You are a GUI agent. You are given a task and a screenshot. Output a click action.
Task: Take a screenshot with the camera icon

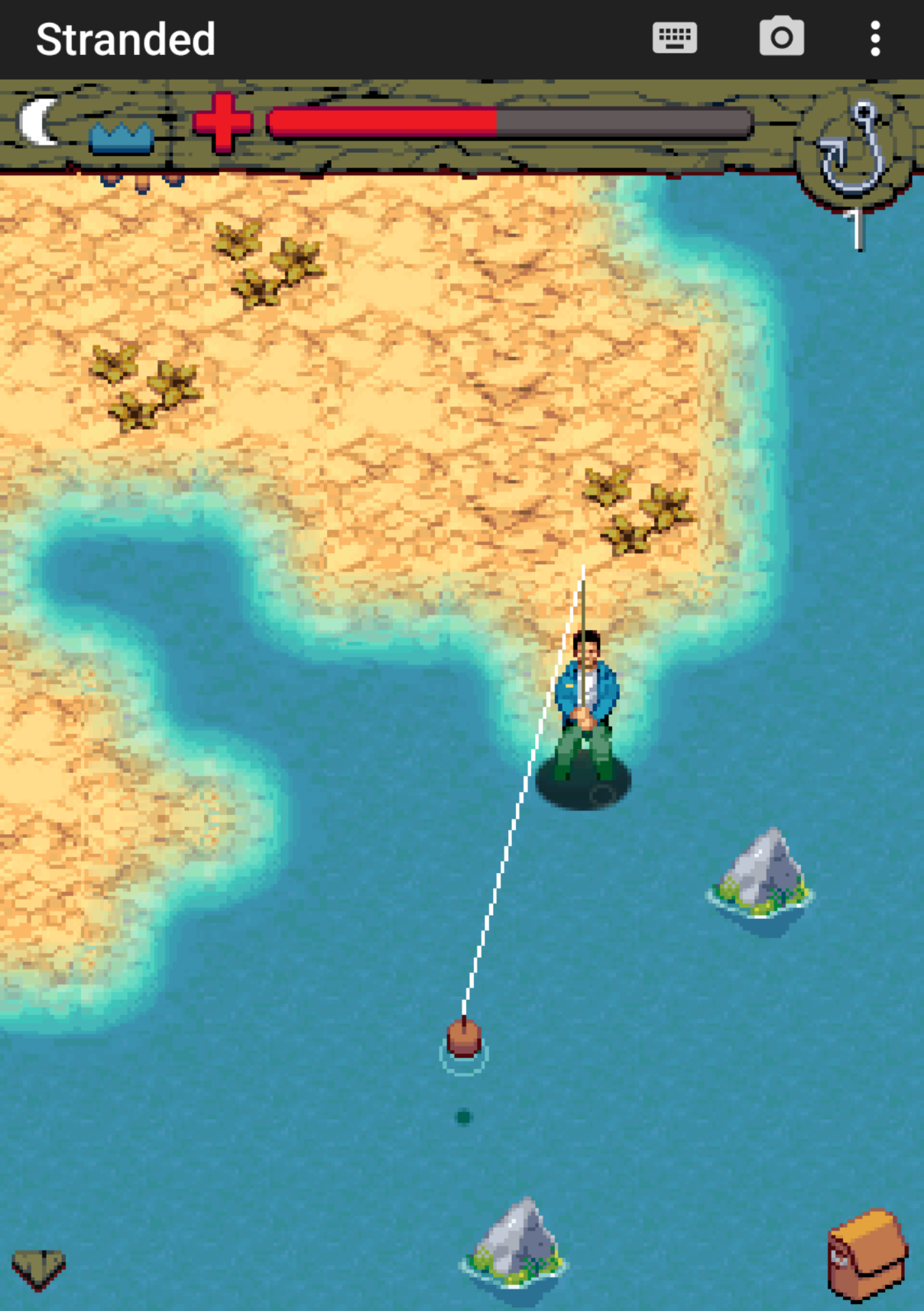coord(781,37)
